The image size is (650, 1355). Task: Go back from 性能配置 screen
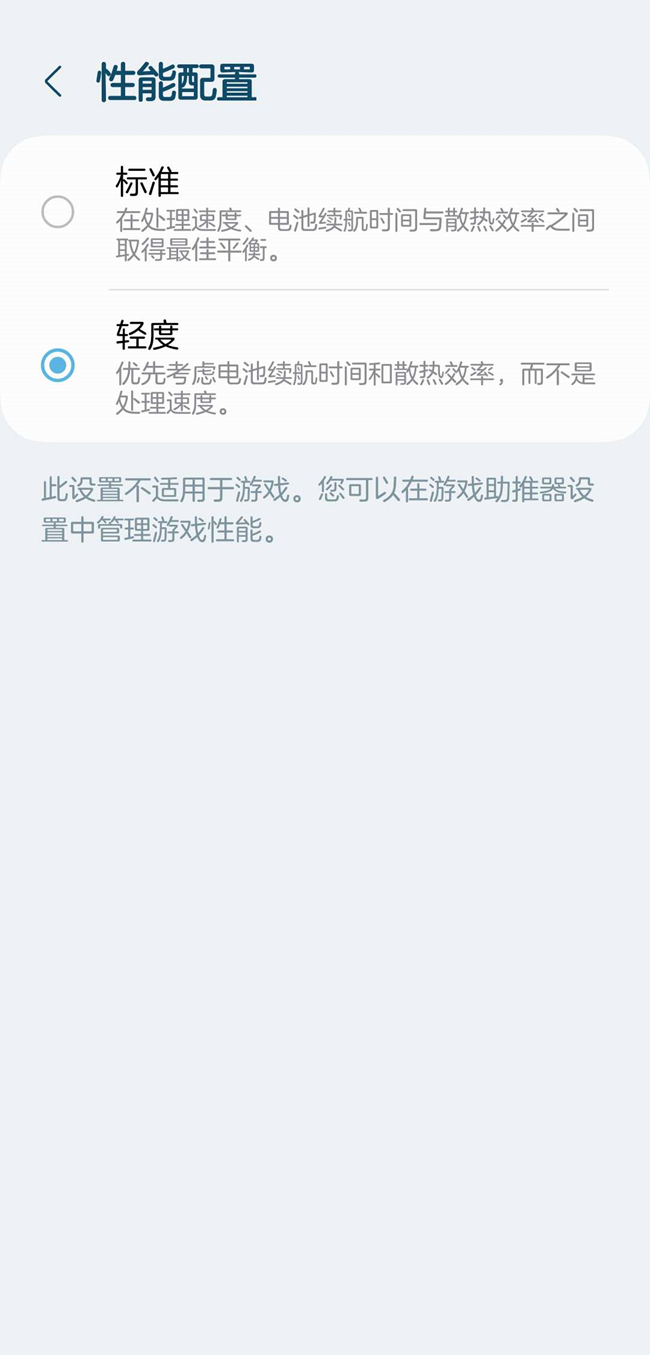pyautogui.click(x=54, y=82)
